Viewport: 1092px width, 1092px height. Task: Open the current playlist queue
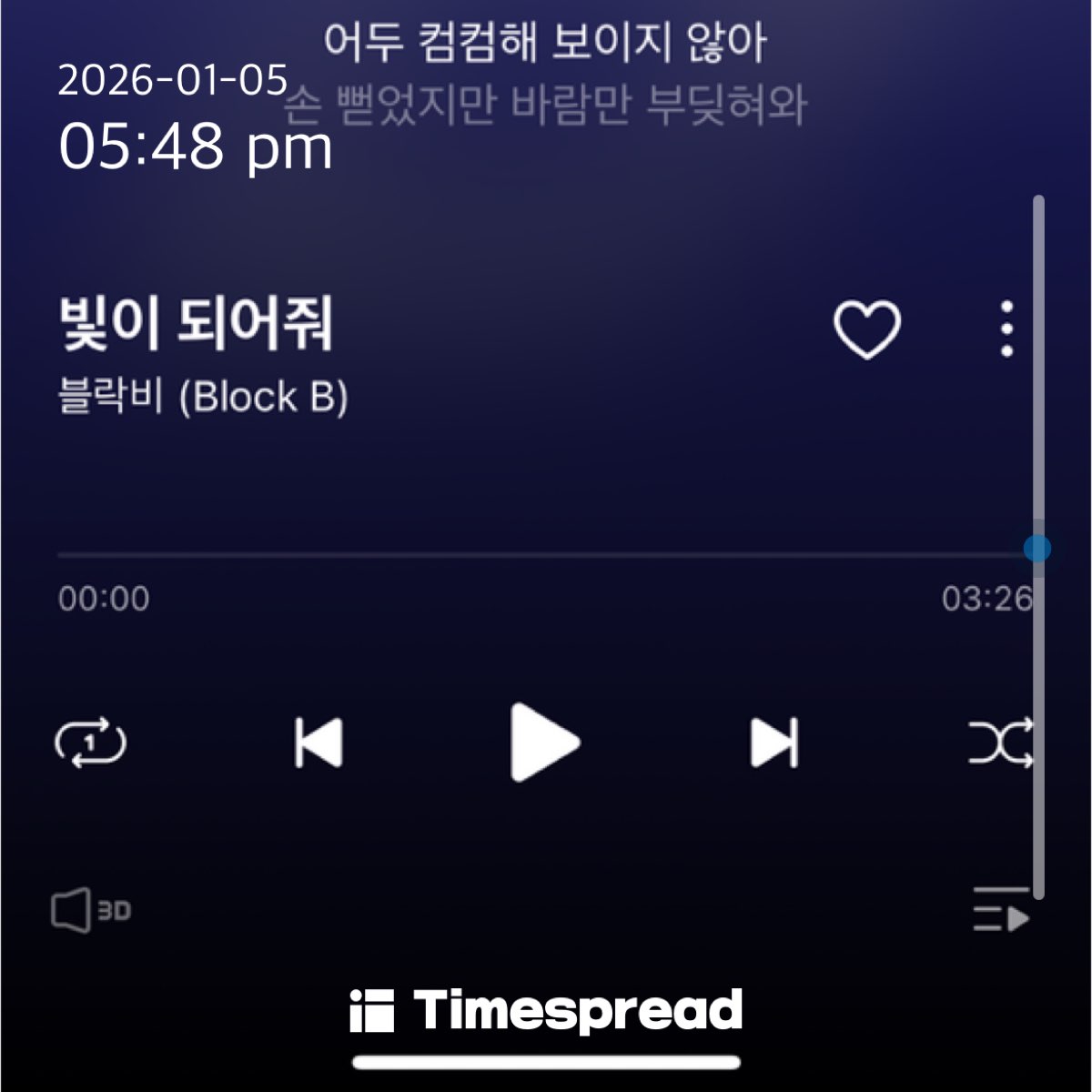[x=1001, y=910]
